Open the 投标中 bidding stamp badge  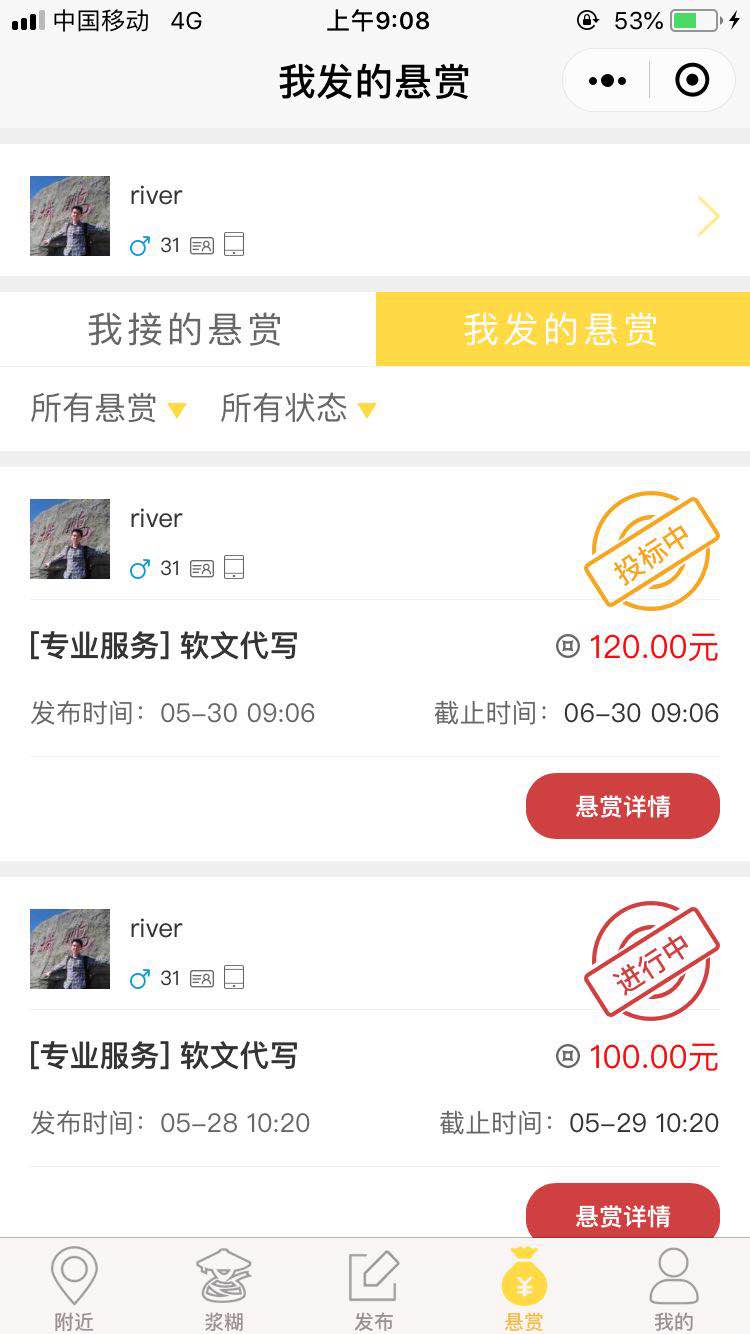click(x=651, y=549)
